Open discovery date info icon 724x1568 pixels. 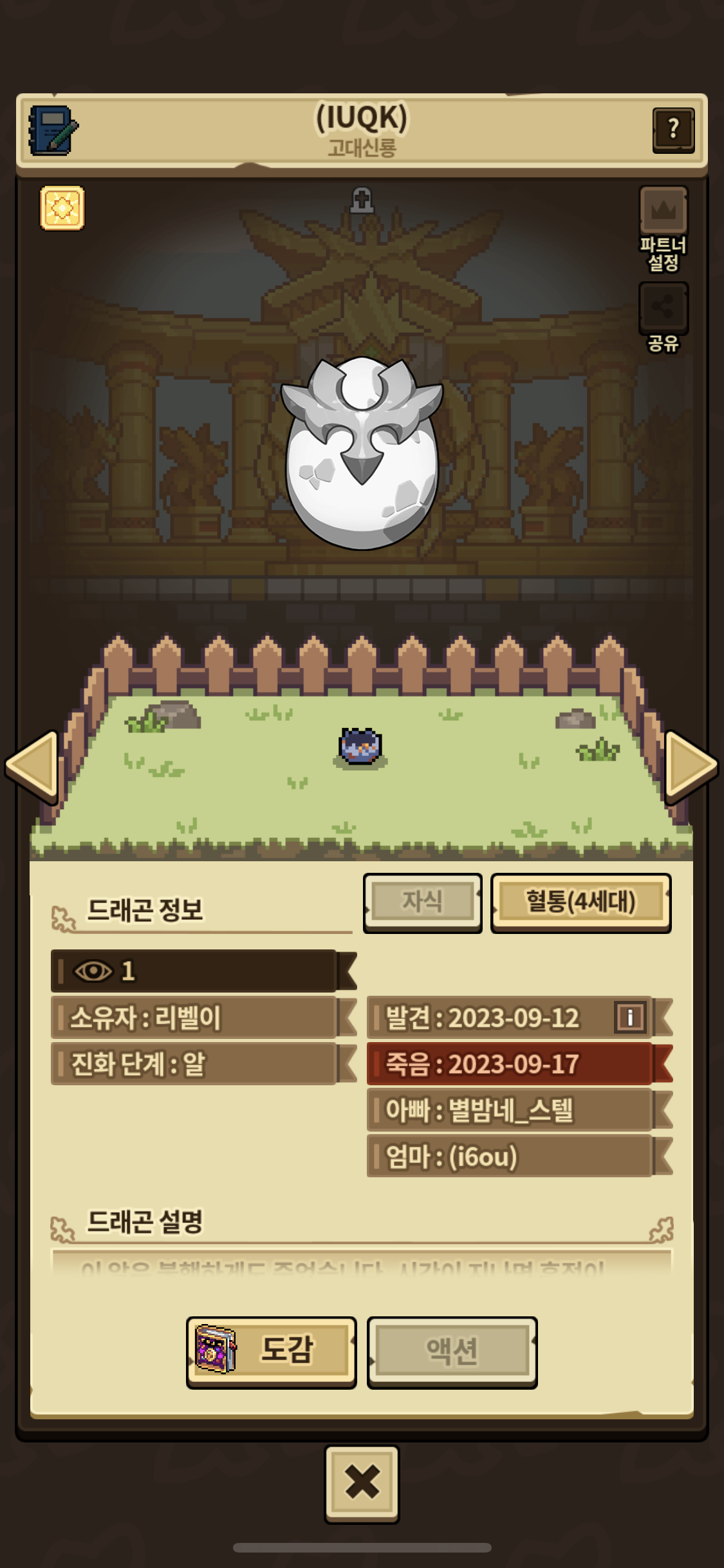tap(629, 1018)
